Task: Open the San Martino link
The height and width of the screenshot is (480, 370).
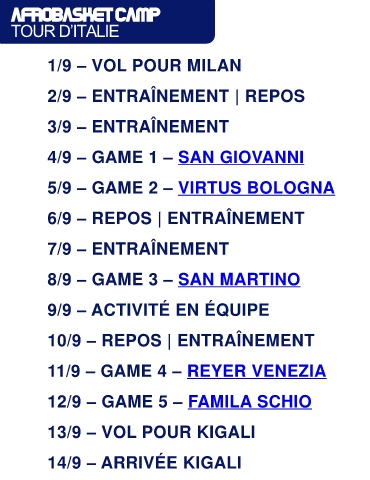Action: coord(239,279)
